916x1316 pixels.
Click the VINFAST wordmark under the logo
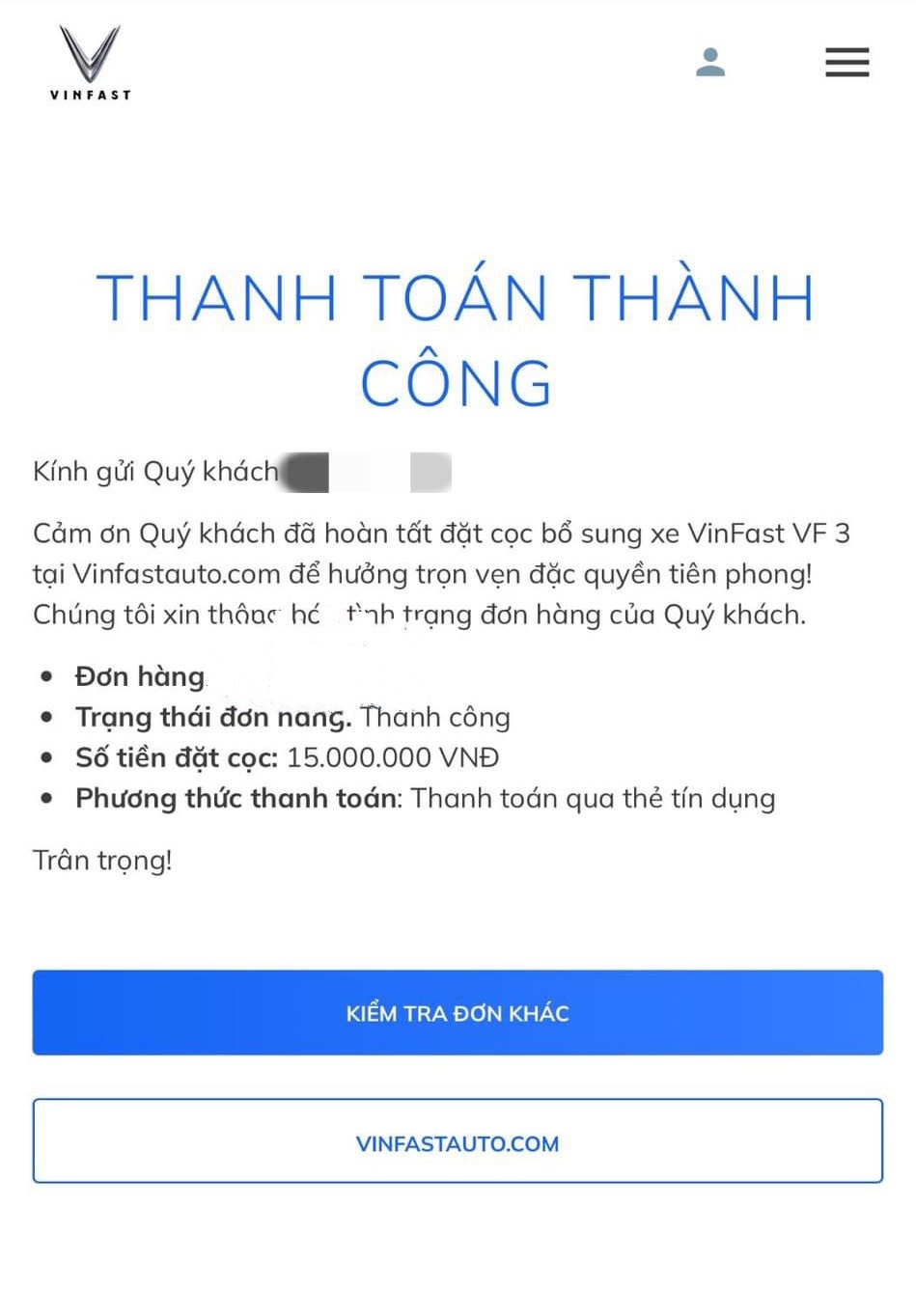pyautogui.click(x=88, y=96)
